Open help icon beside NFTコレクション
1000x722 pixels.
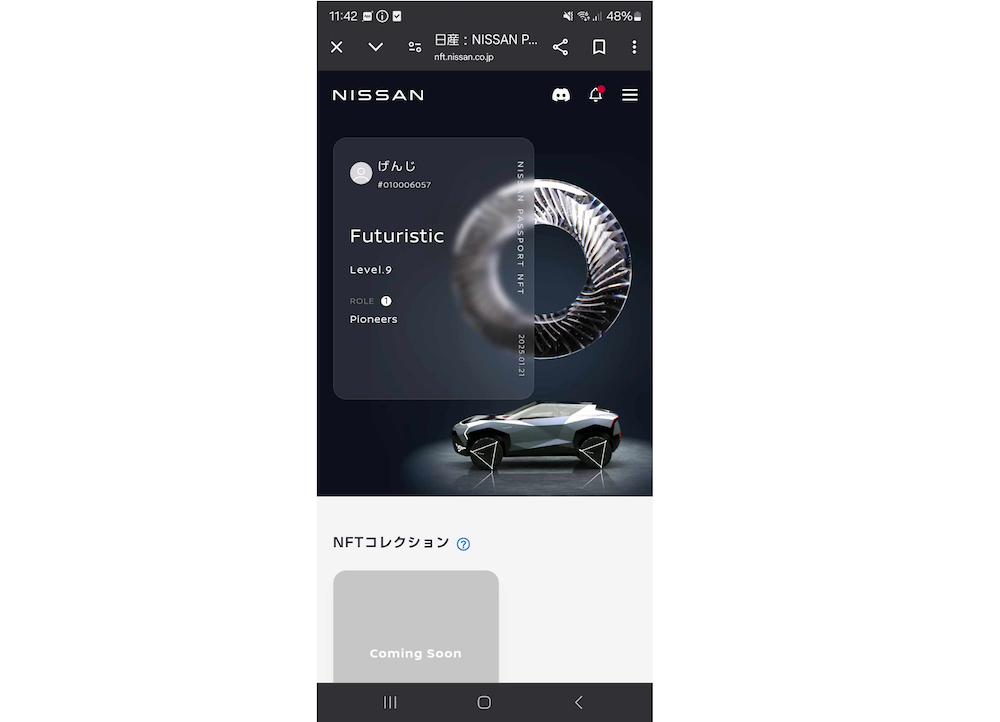point(463,544)
